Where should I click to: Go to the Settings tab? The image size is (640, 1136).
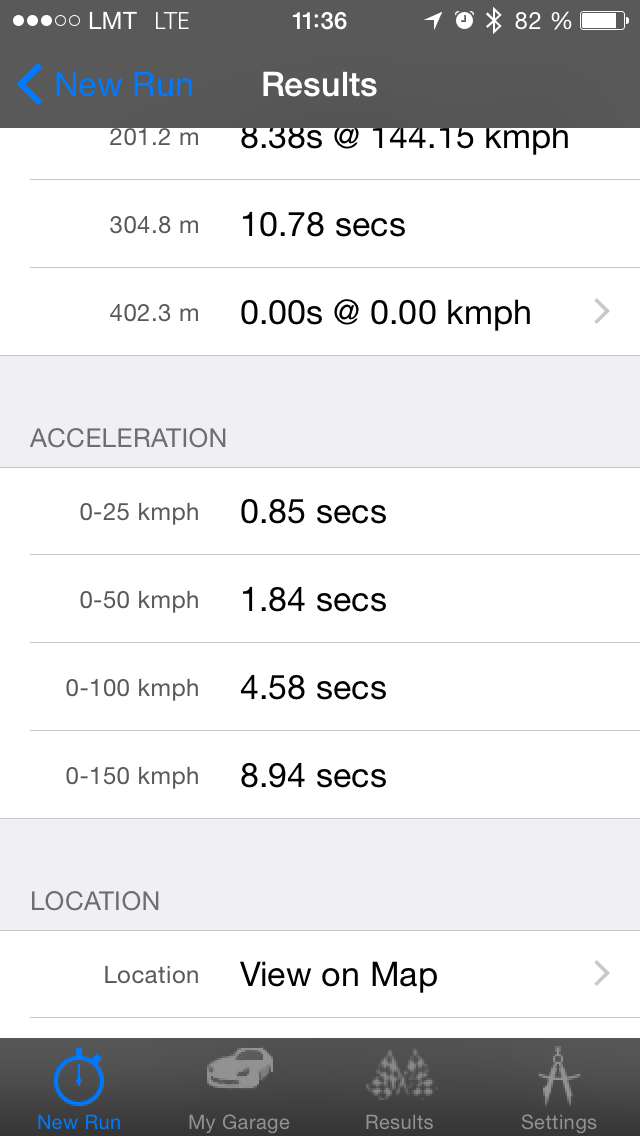coord(558,1088)
